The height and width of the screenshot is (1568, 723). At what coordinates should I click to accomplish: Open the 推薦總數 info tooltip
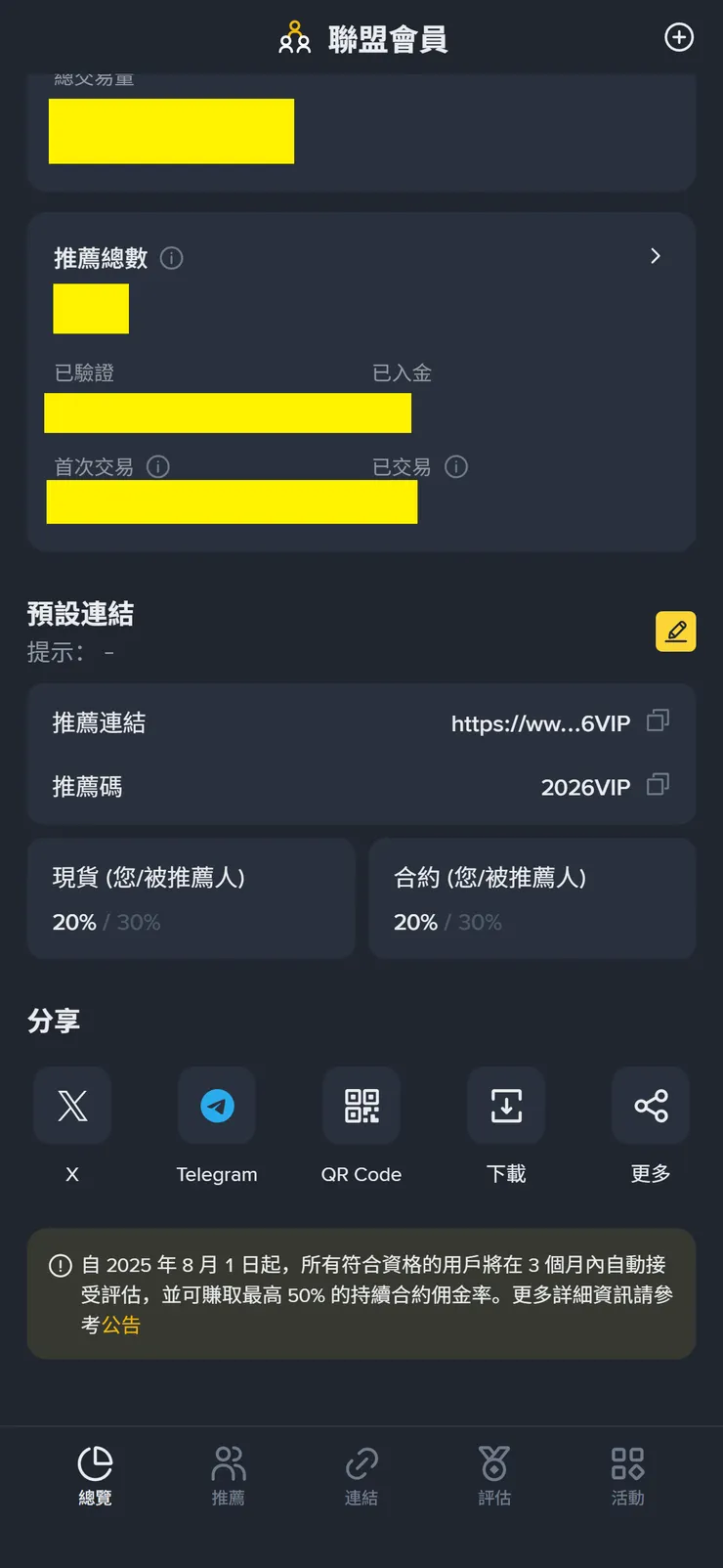171,258
